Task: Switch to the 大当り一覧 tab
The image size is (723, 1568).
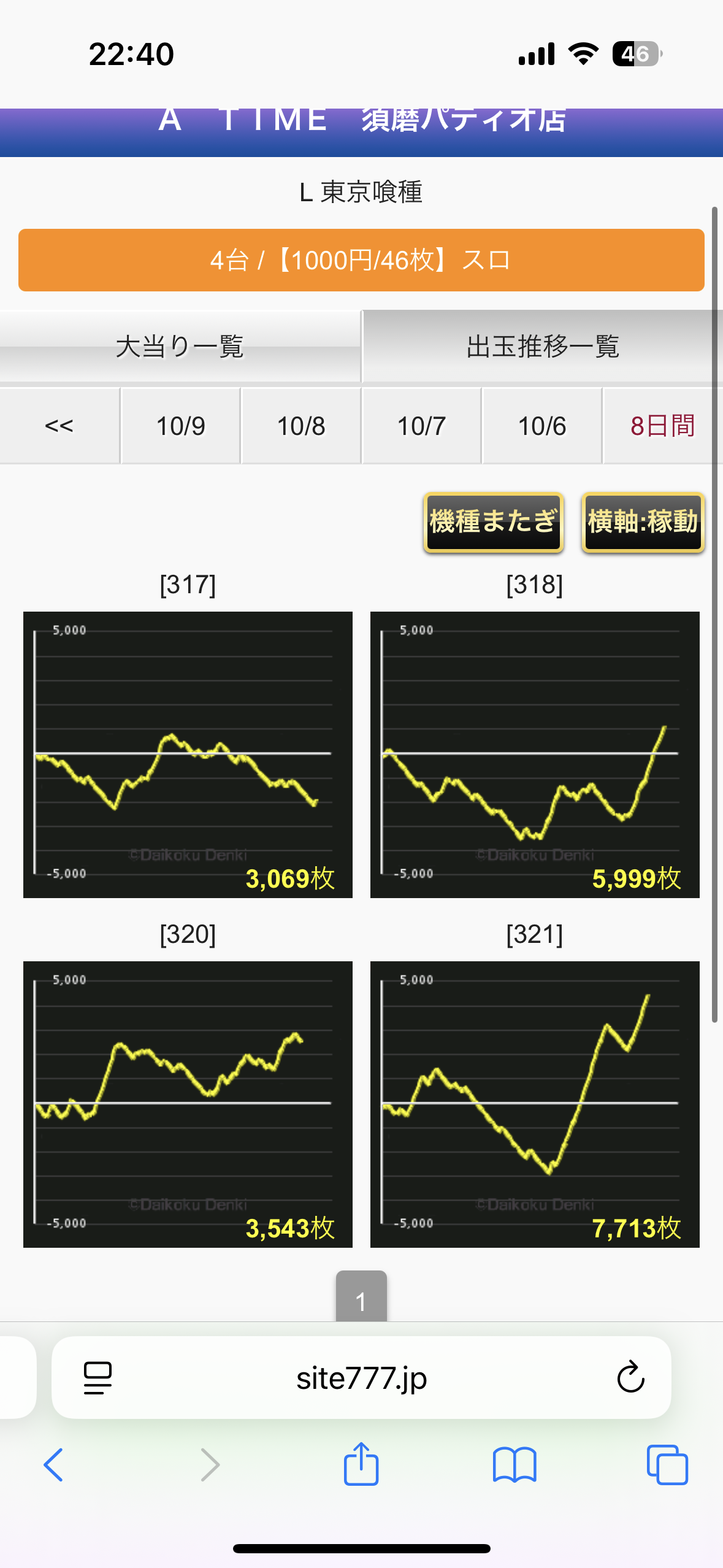Action: tap(180, 347)
